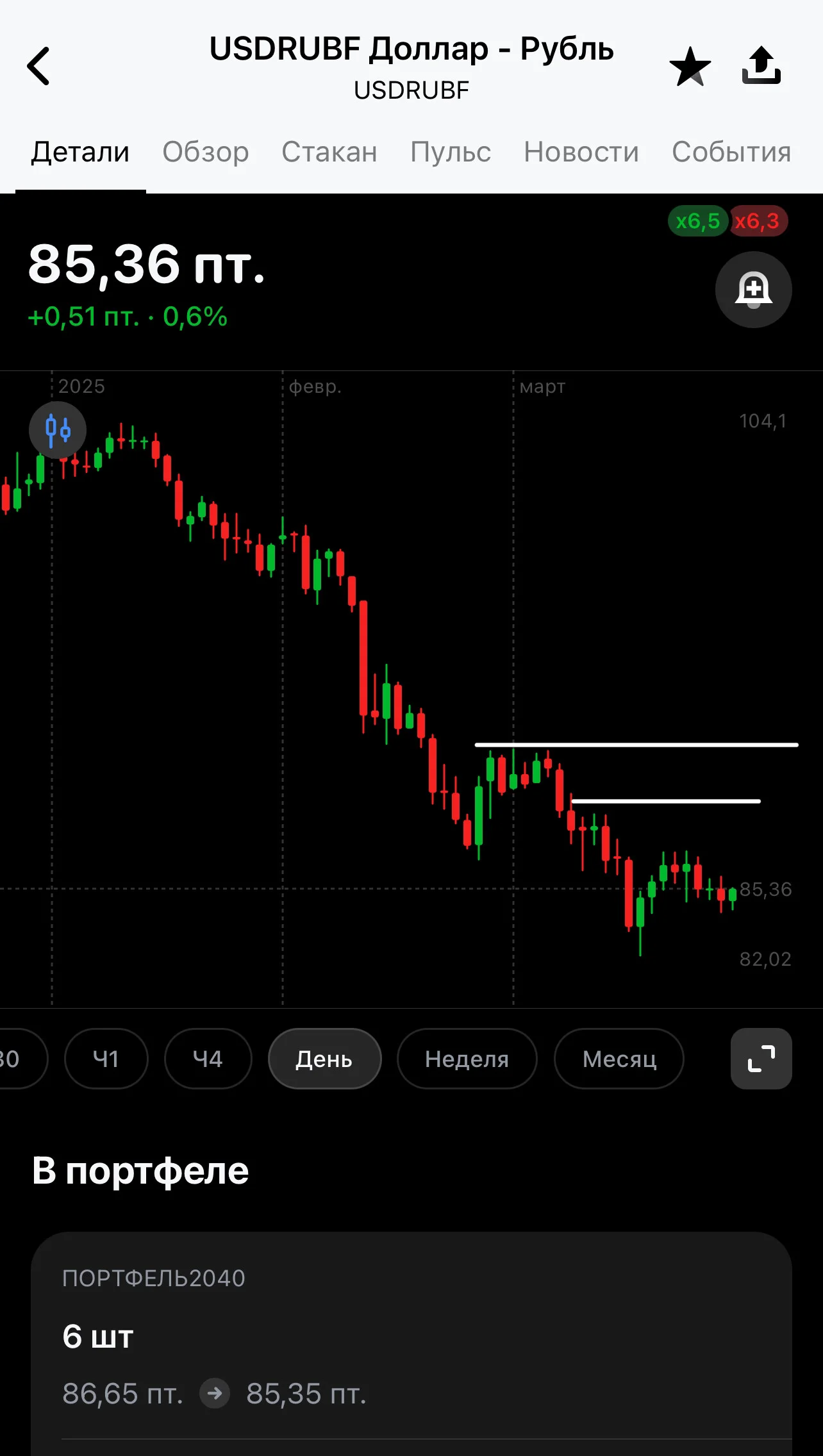Screen dimensions: 823x1456
Task: Open the Стакан tab
Action: [329, 153]
